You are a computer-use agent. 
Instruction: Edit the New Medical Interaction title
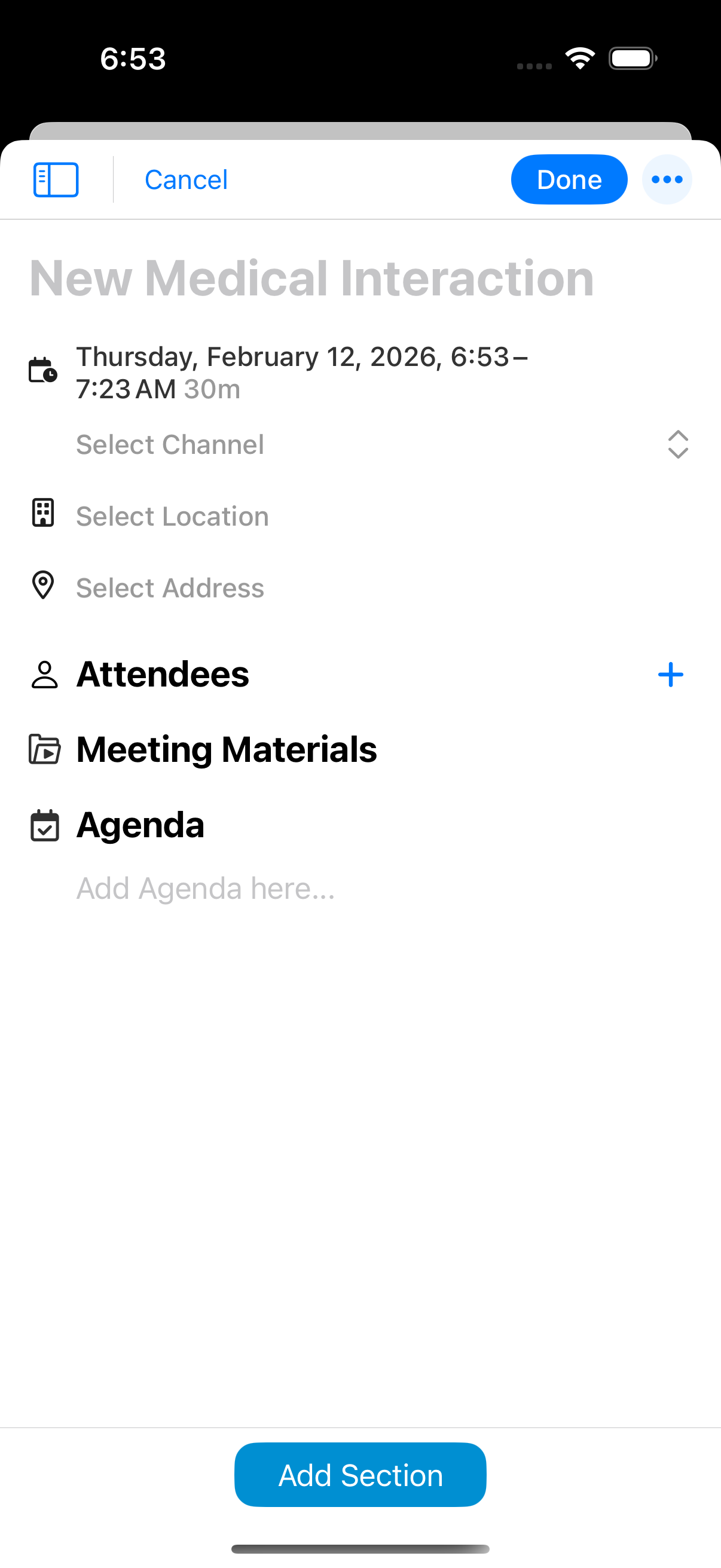[311, 278]
